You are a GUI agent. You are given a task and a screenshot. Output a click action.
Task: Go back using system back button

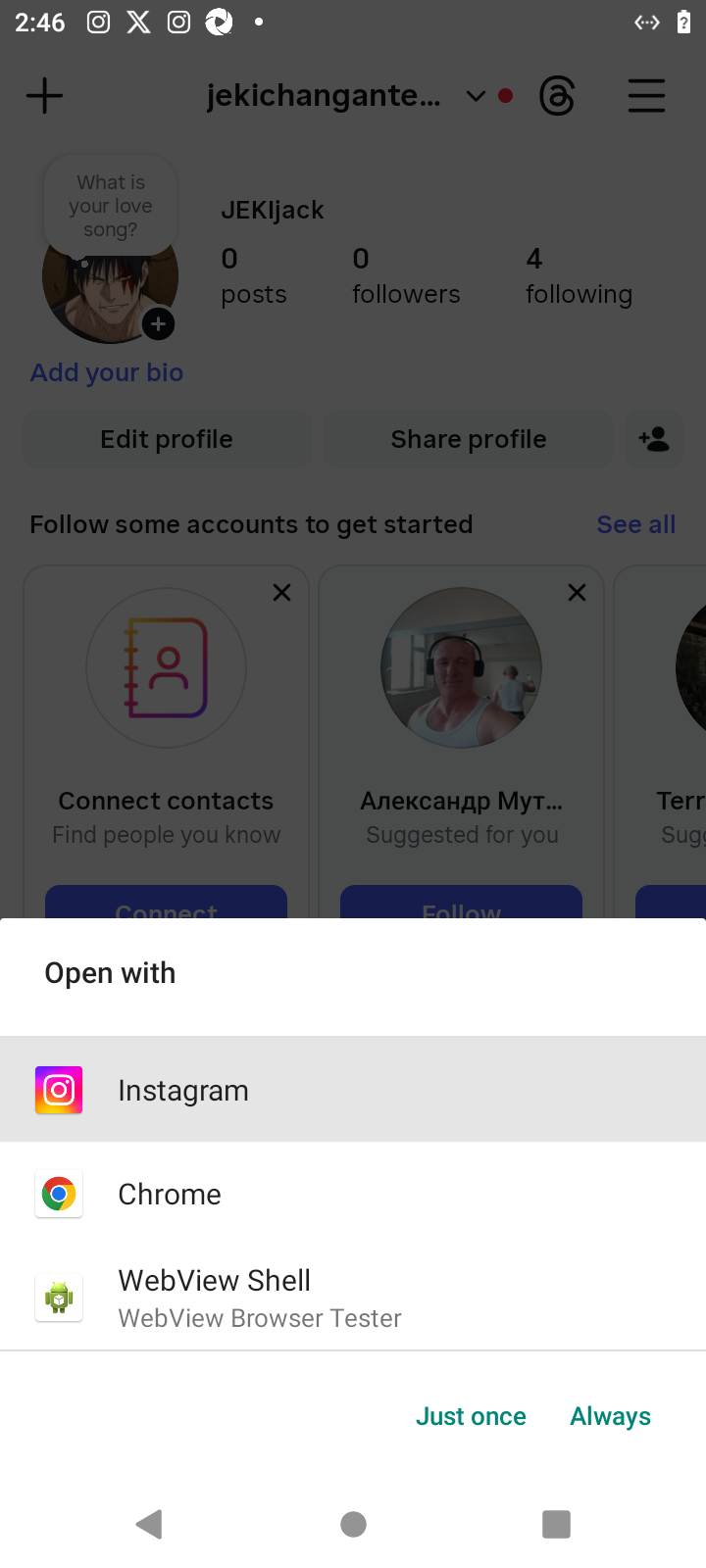149,1524
